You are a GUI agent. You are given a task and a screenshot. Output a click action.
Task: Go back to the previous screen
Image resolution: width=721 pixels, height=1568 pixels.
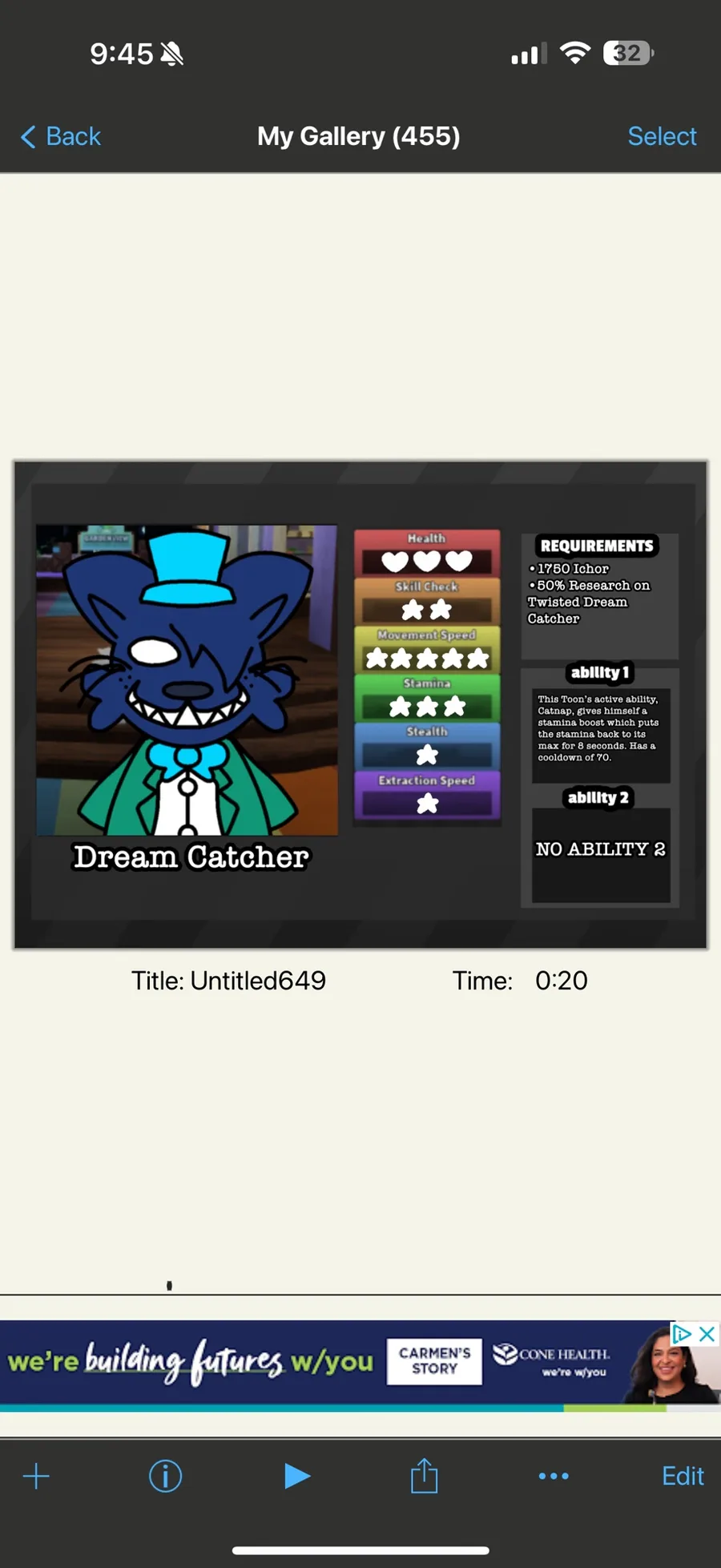[61, 136]
